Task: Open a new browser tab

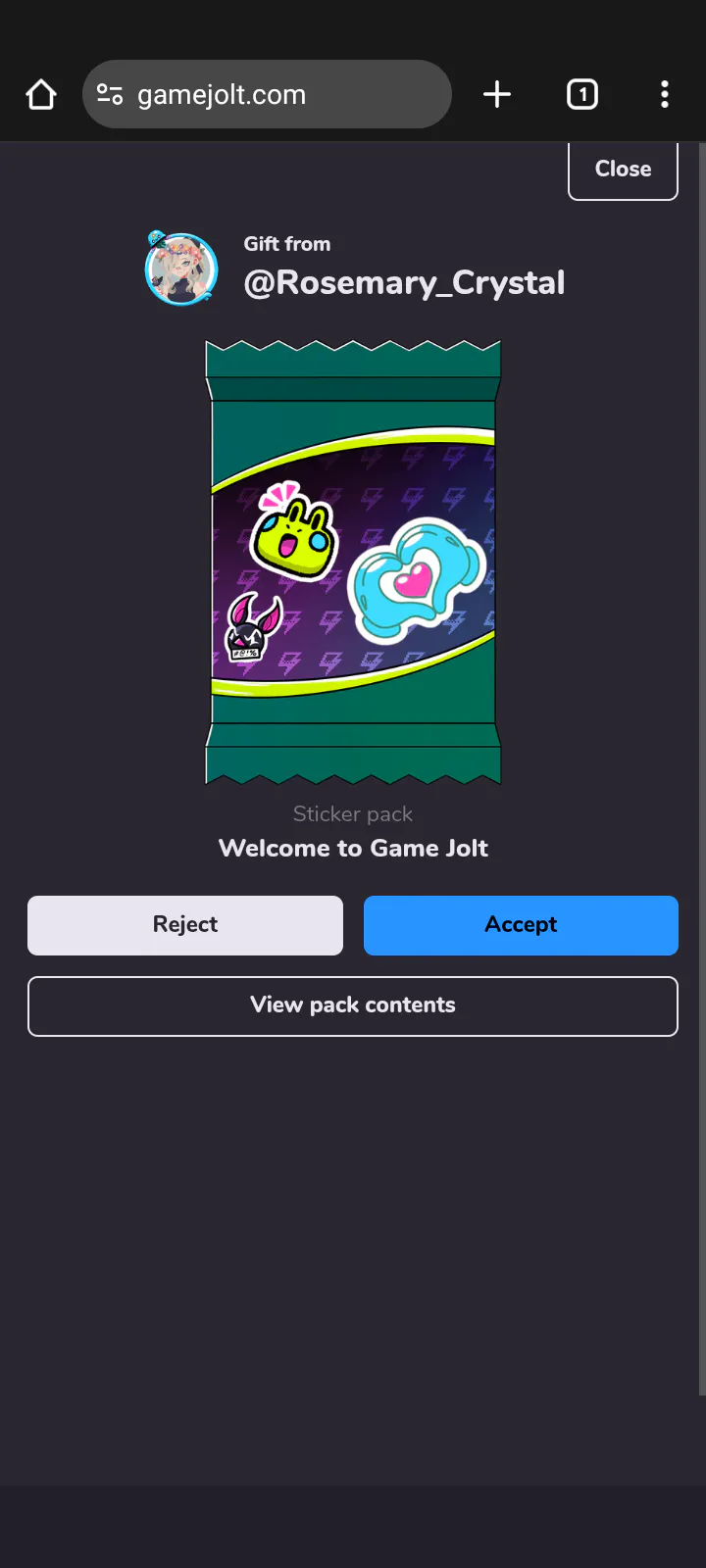Action: point(497,95)
